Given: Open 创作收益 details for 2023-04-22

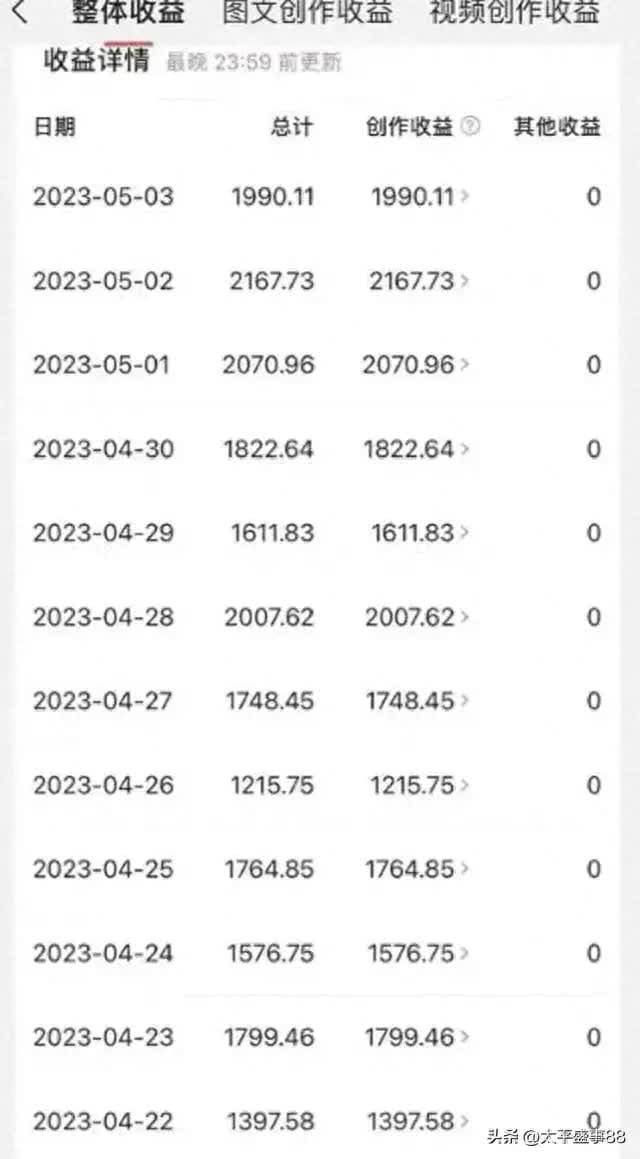Looking at the screenshot, I should [x=419, y=1121].
